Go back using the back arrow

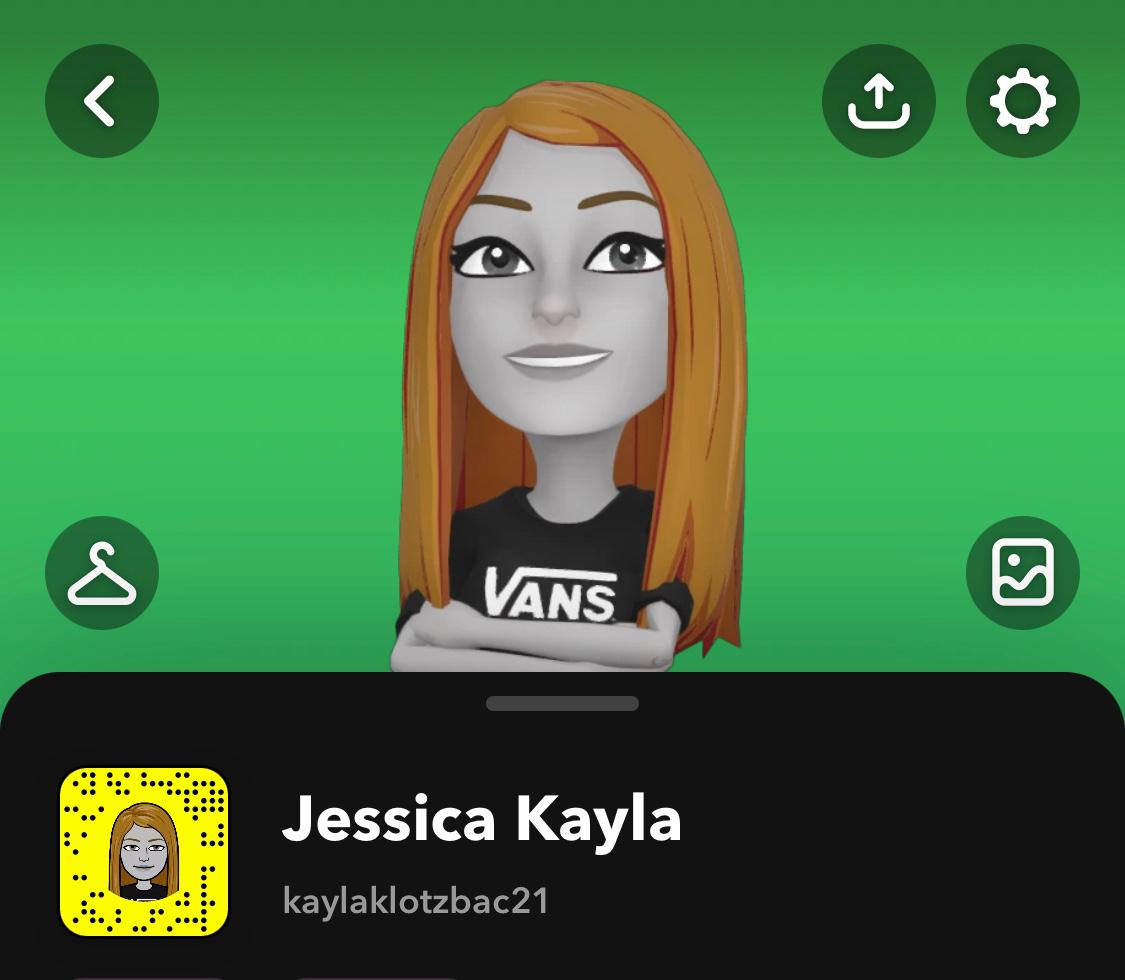point(101,101)
